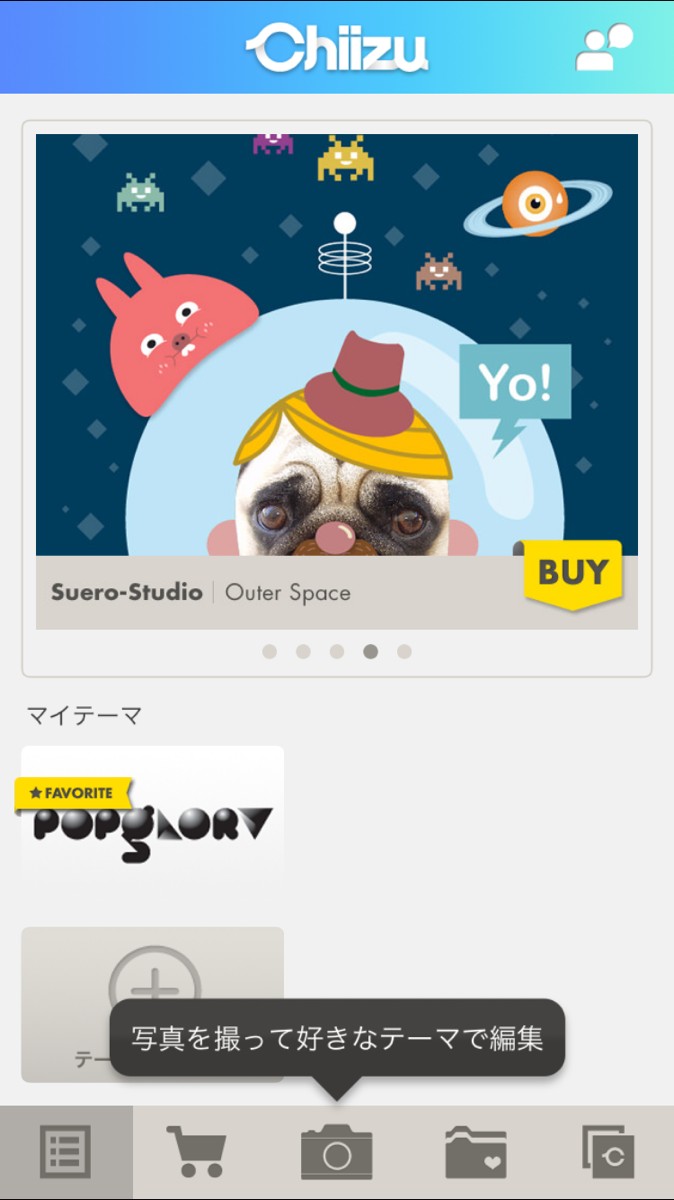Open the photo history tab
The width and height of the screenshot is (674, 1200).
[x=608, y=1152]
